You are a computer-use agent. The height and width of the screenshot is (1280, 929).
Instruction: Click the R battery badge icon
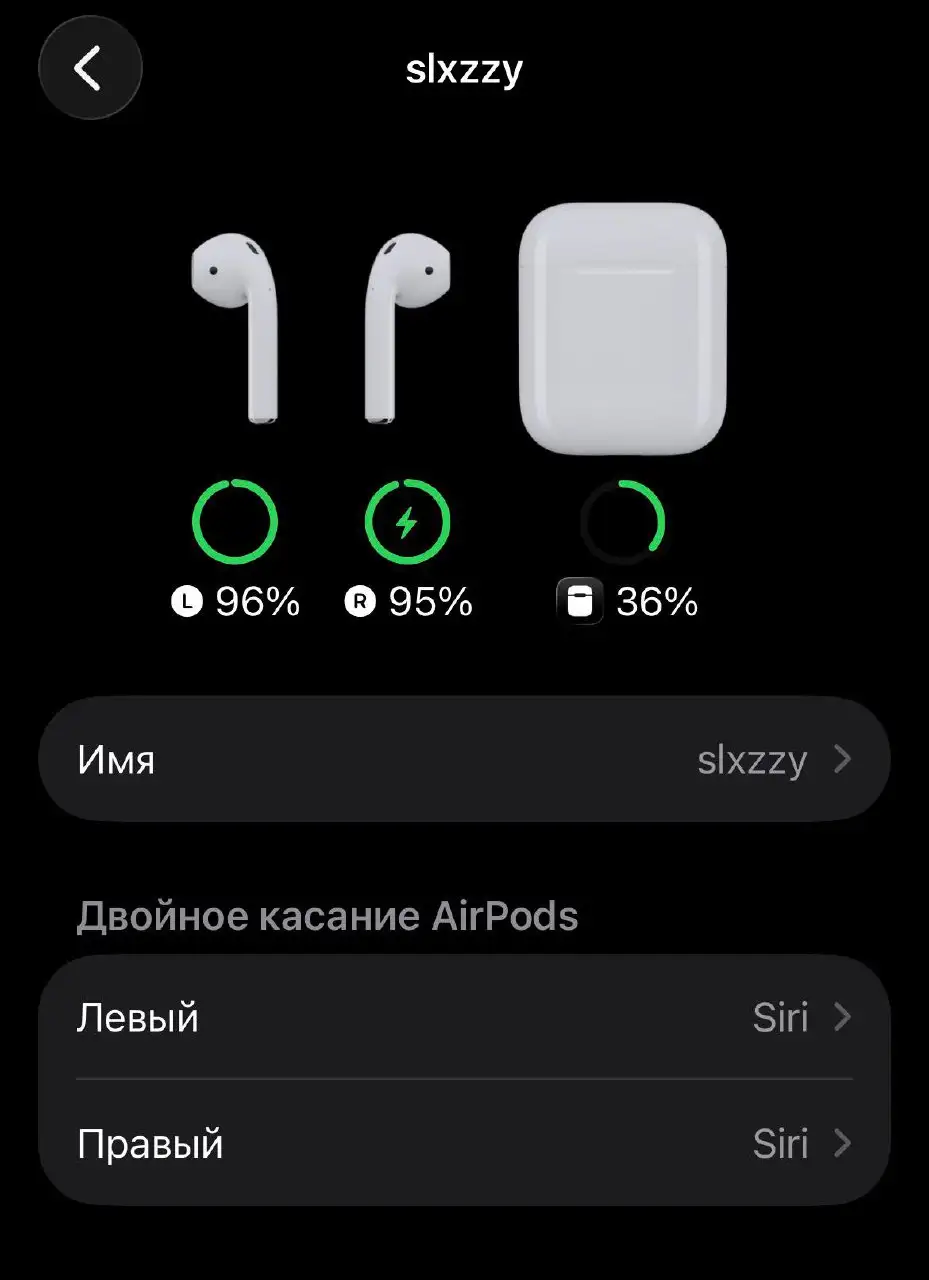360,601
